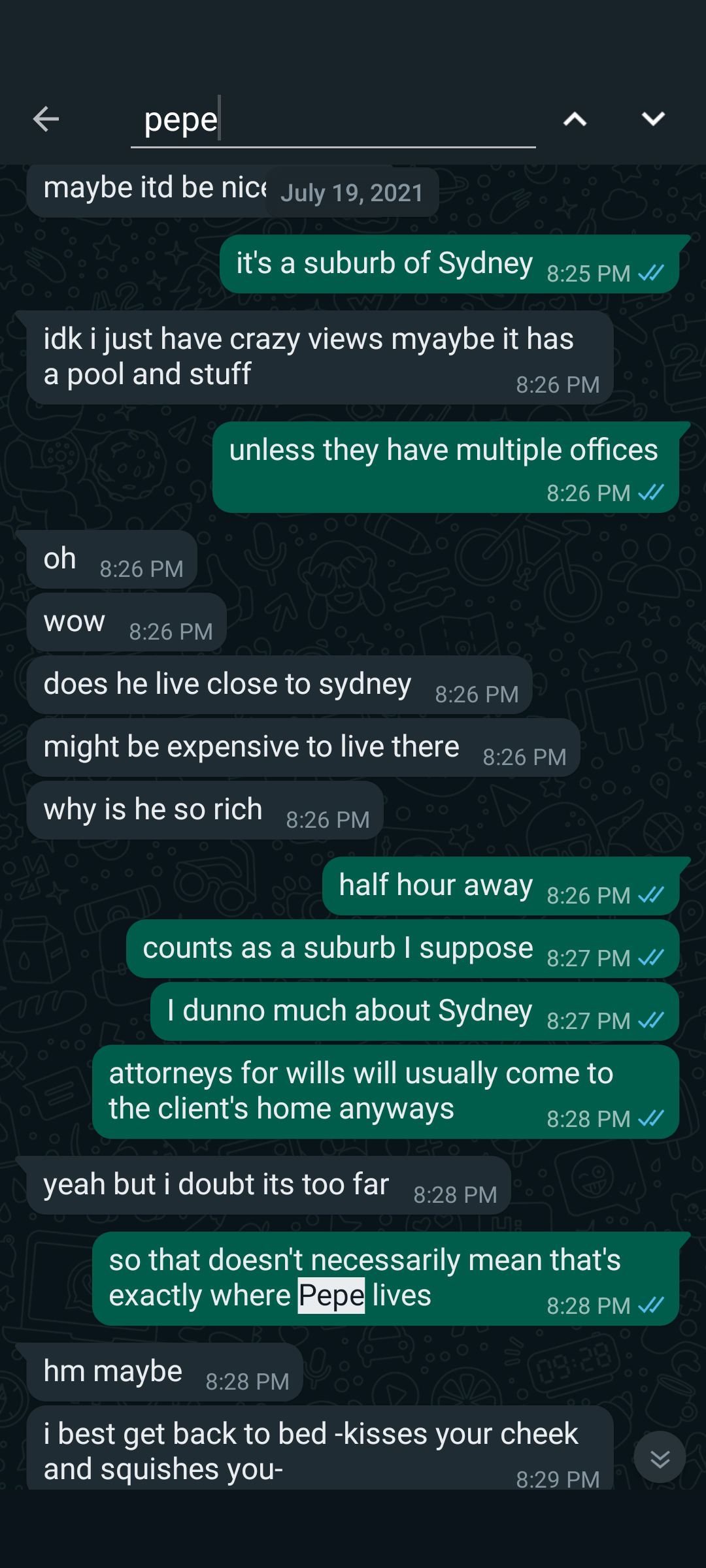Tap the scroll-to-bottom double chevron button

coord(660,1458)
